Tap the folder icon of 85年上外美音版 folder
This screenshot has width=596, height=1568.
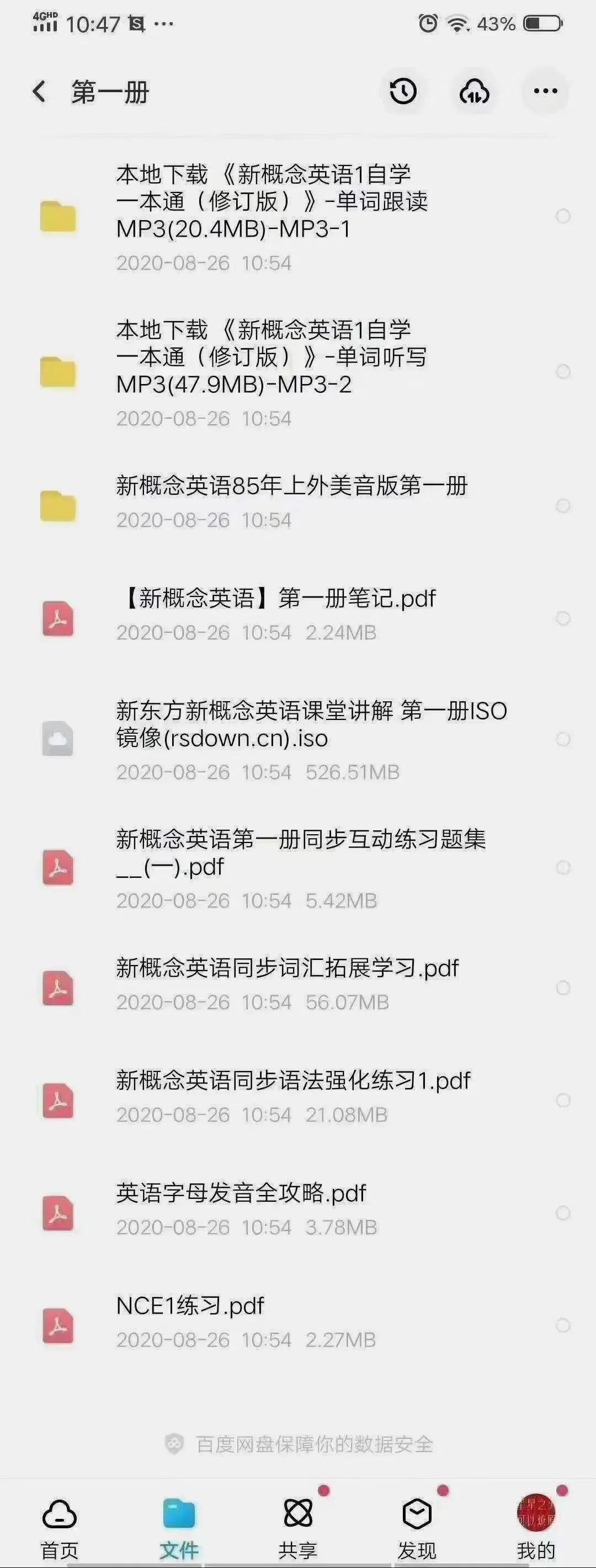tap(58, 504)
